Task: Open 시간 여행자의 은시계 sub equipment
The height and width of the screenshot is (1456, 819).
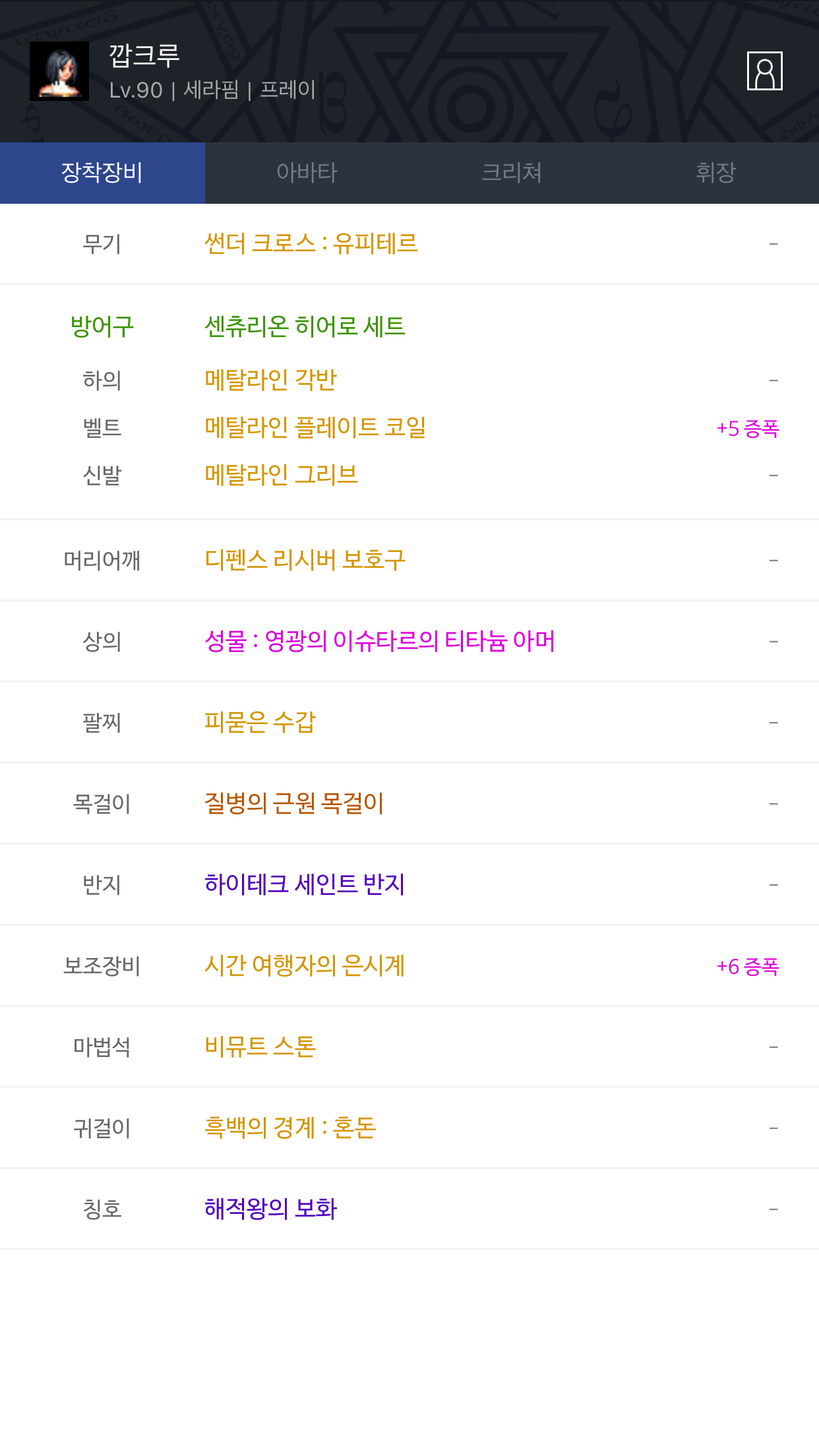Action: [x=409, y=966]
